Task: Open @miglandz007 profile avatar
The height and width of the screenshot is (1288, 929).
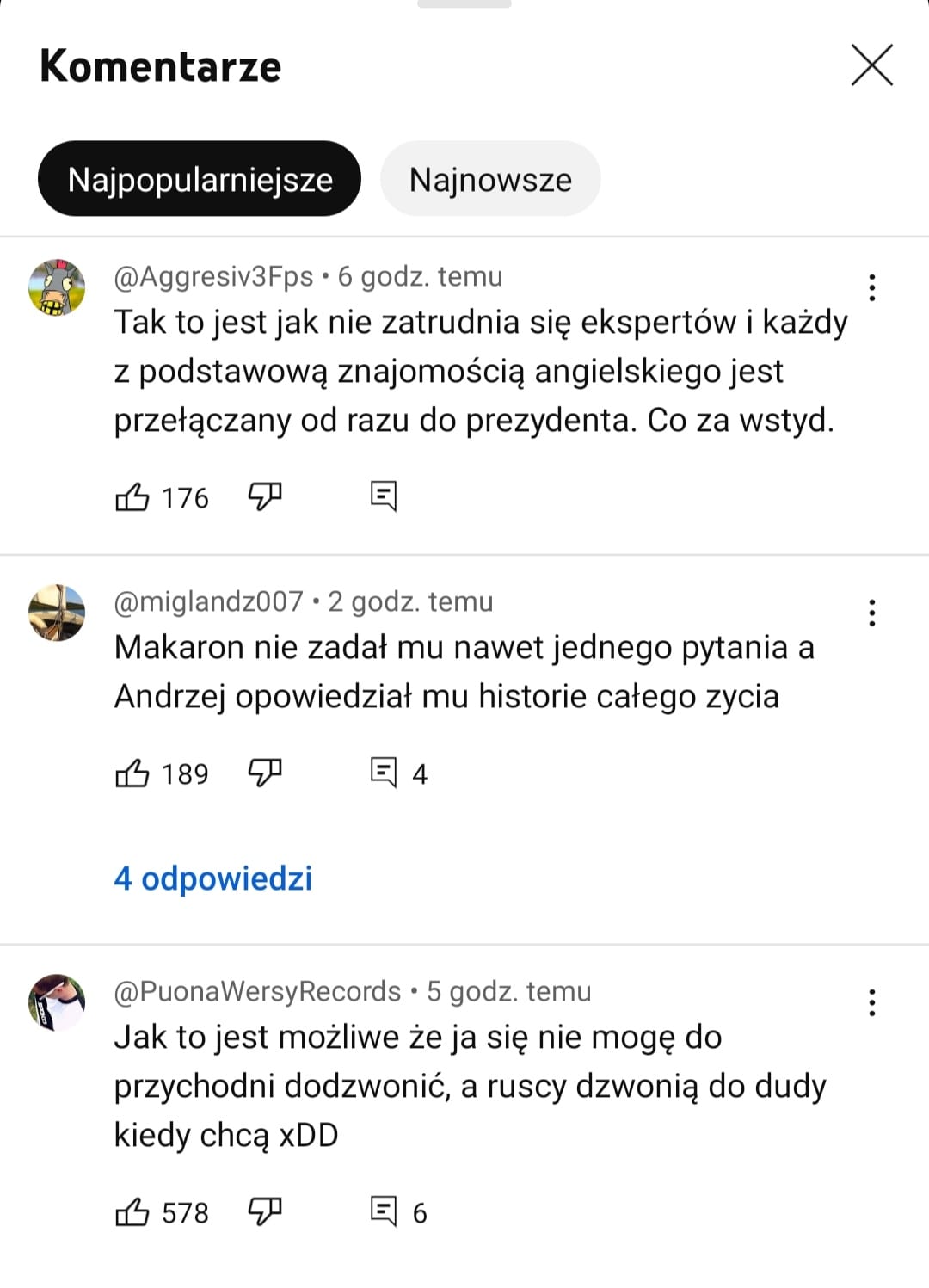Action: [x=57, y=613]
